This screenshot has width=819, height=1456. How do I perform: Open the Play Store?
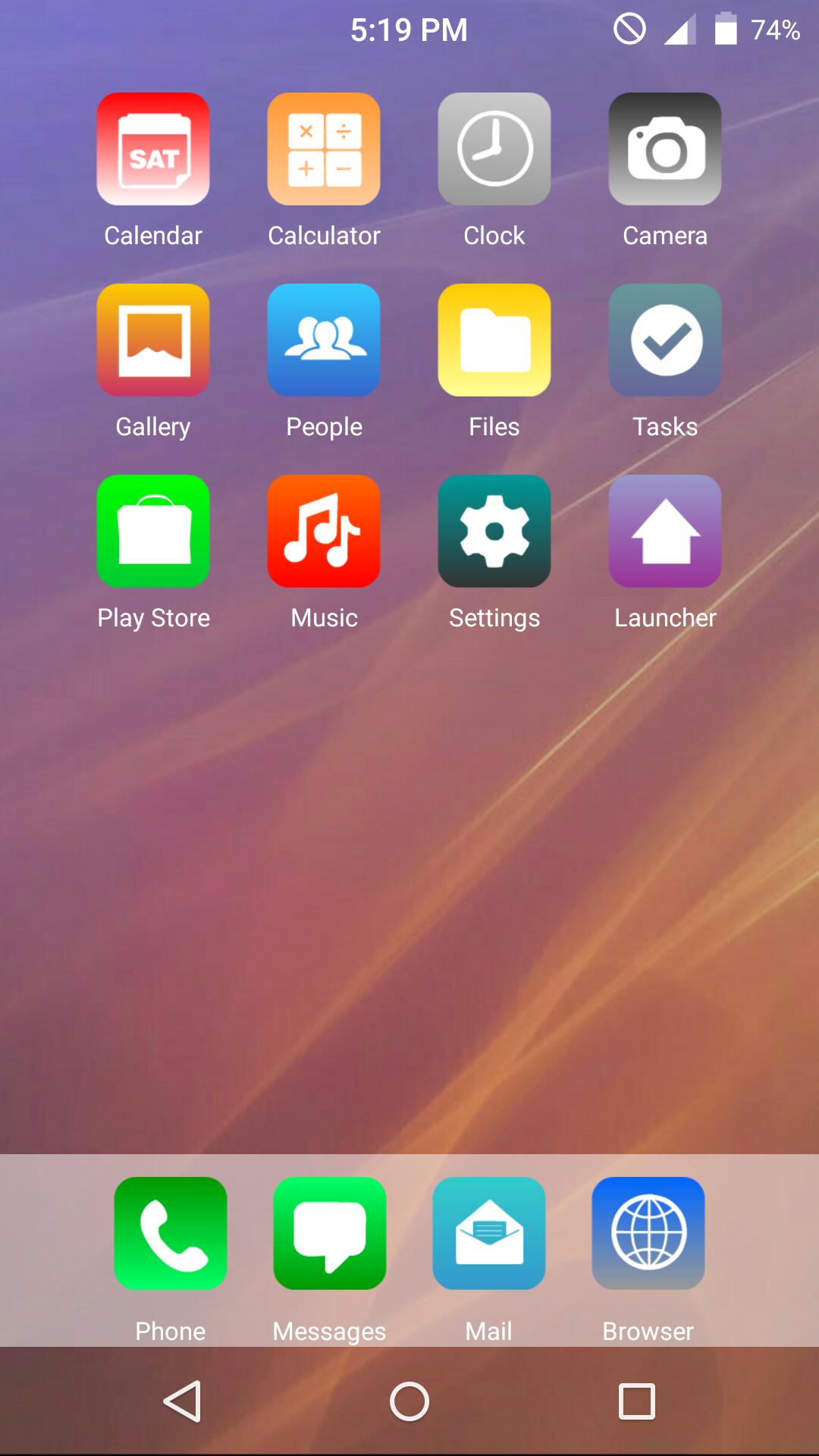153,532
